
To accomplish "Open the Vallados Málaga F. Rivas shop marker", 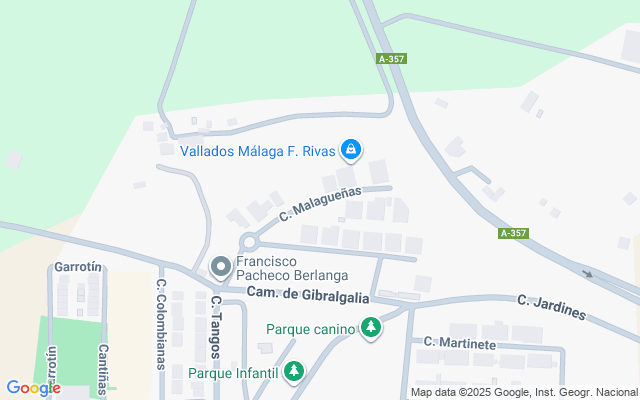I will (351, 150).
